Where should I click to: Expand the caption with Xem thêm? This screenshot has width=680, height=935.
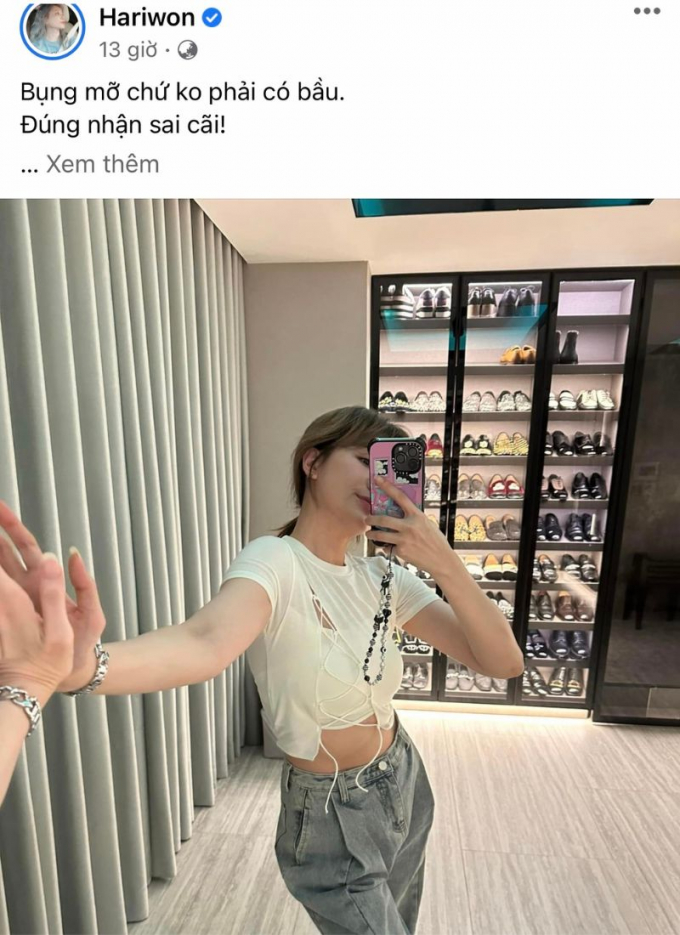click(103, 164)
